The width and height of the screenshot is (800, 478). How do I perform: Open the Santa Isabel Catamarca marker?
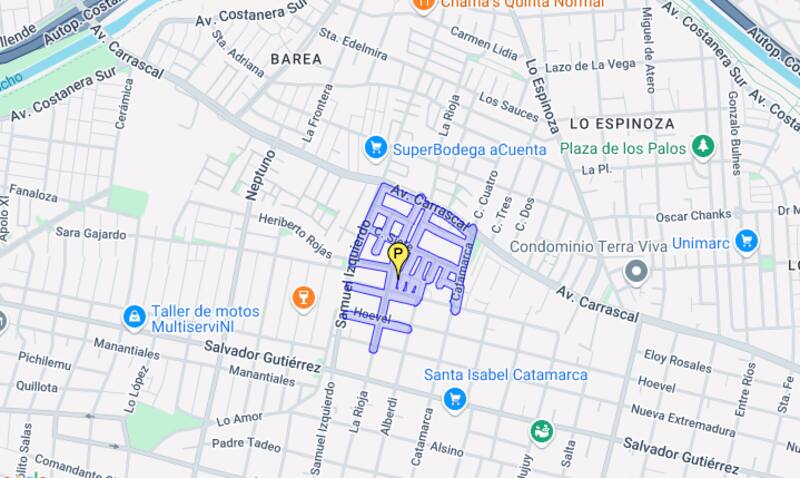click(455, 399)
